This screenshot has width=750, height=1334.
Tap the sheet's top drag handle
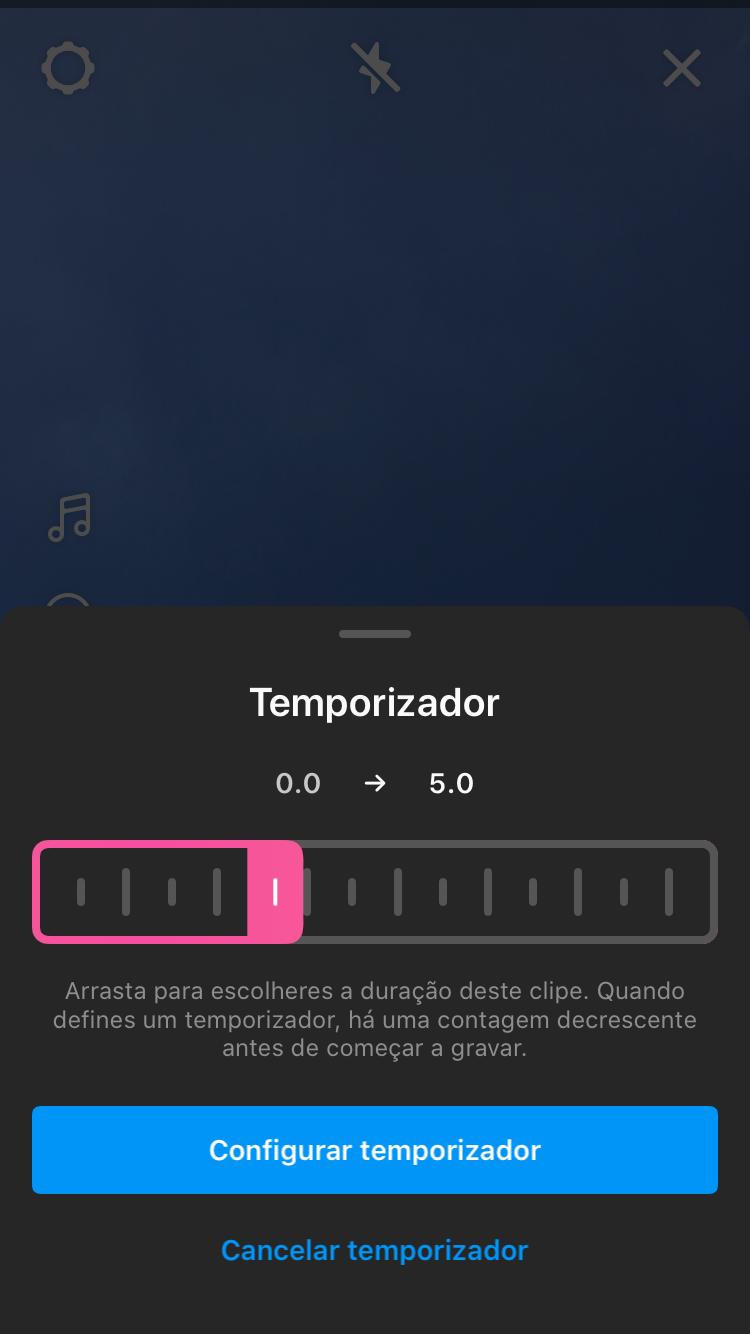pos(375,634)
